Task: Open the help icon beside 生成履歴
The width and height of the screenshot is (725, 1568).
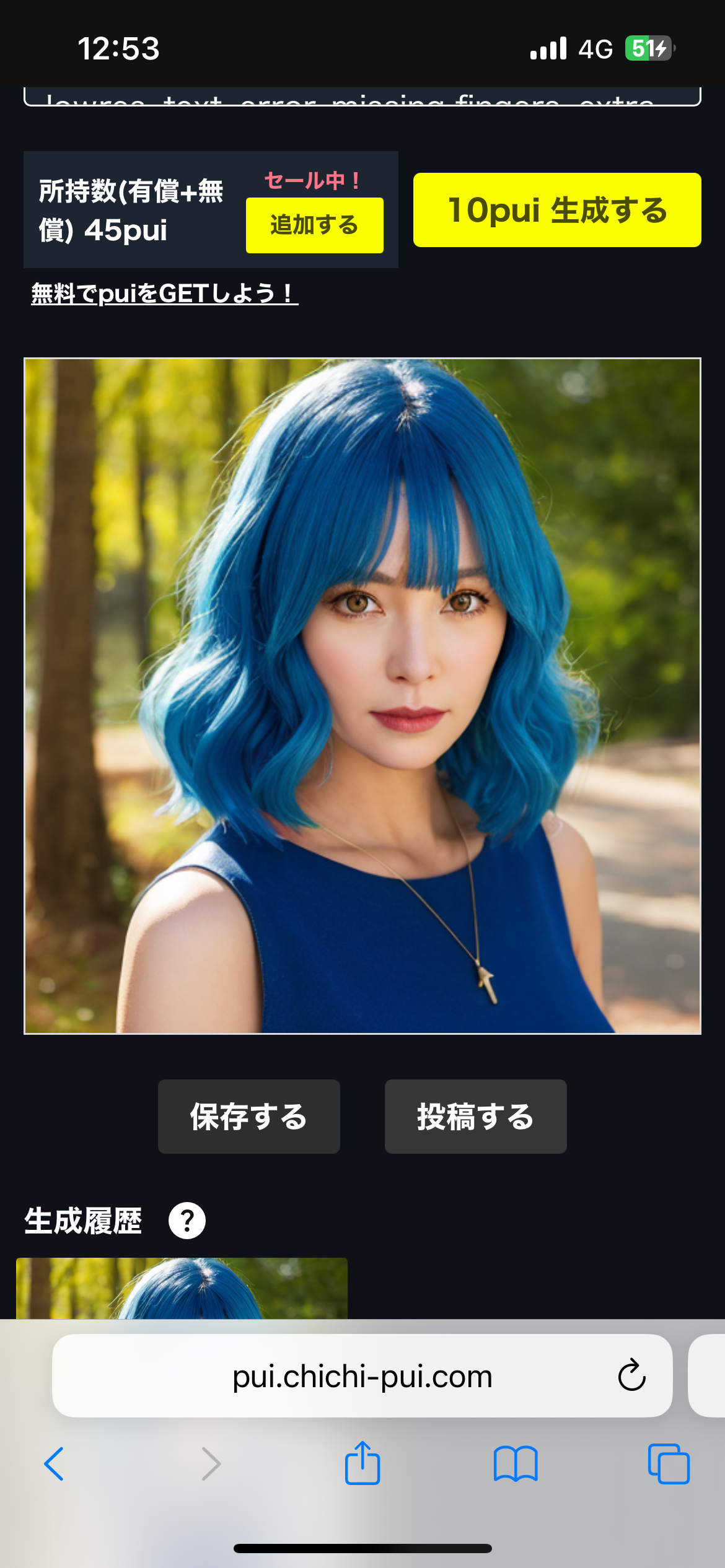Action: [187, 1221]
